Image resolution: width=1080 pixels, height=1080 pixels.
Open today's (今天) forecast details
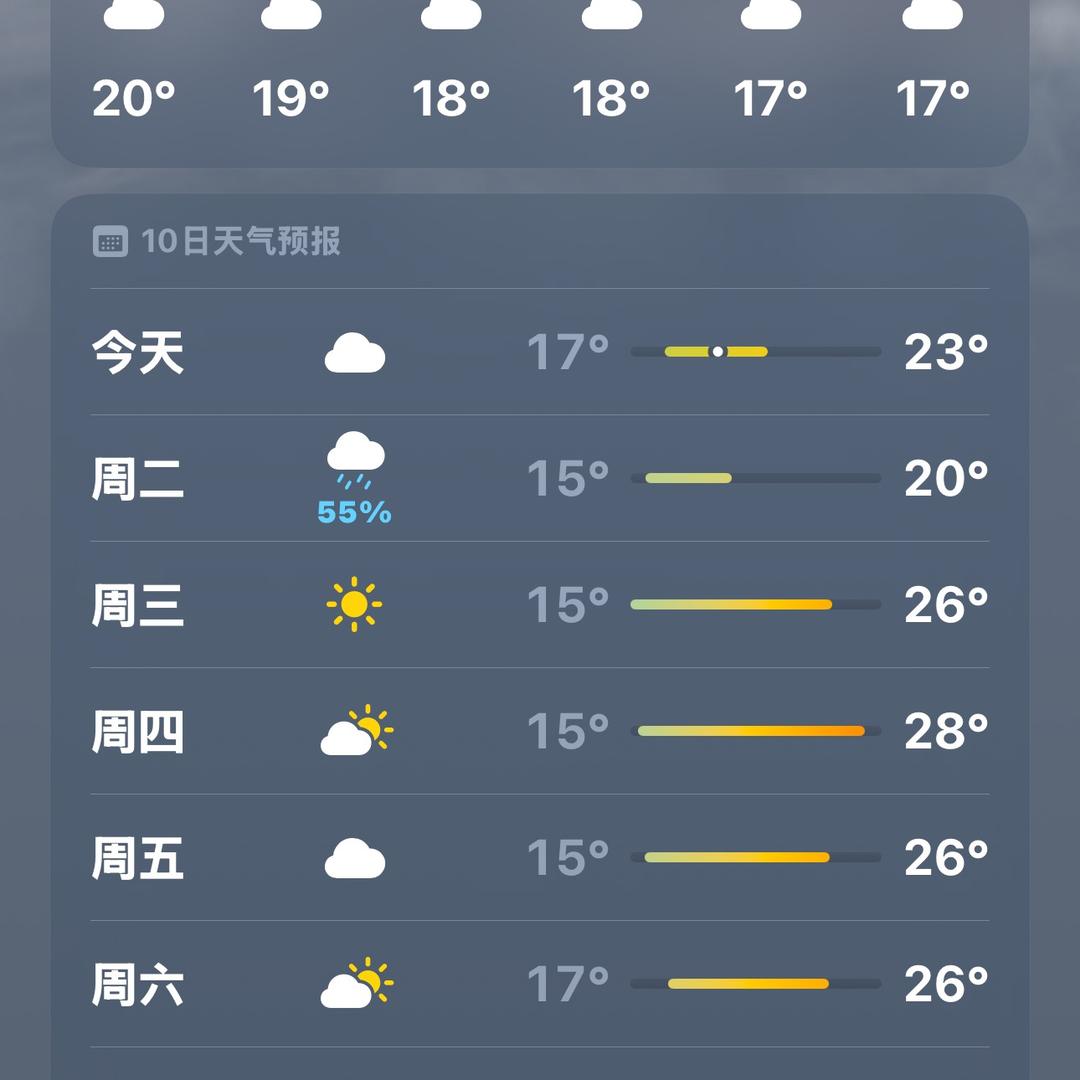click(540, 352)
